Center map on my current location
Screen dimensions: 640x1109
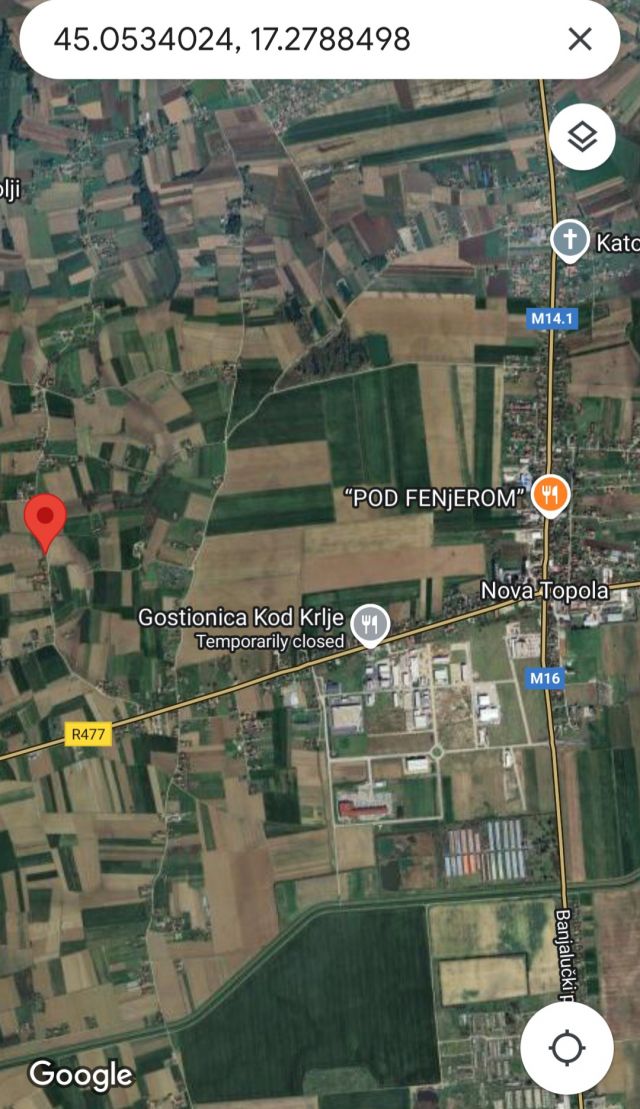(566, 1049)
